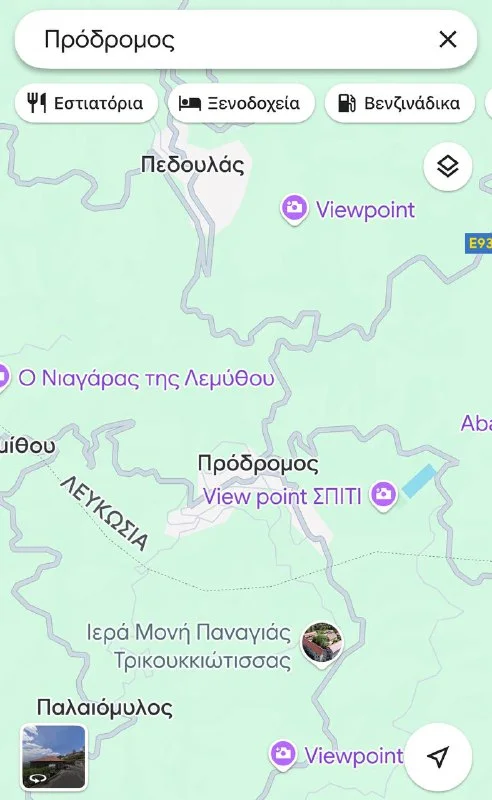Screen dimensions: 492x800
Task: Center map on my location
Action: 438,756
